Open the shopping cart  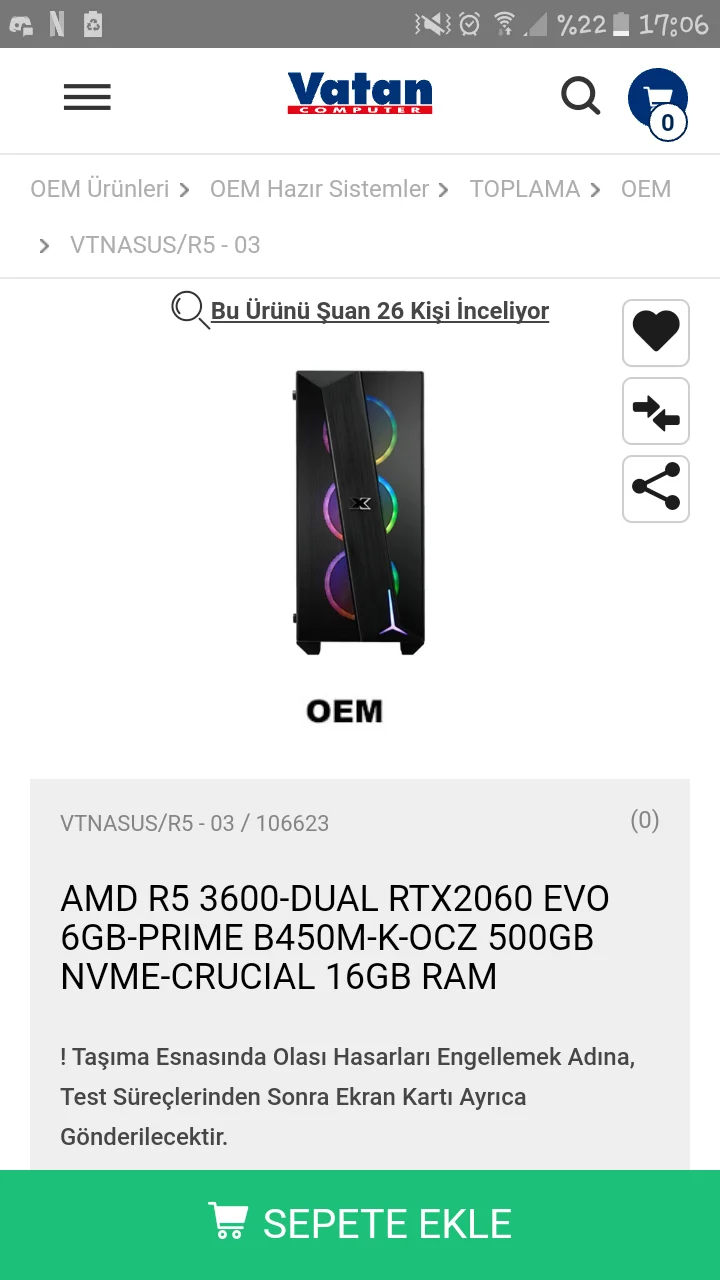[x=658, y=100]
